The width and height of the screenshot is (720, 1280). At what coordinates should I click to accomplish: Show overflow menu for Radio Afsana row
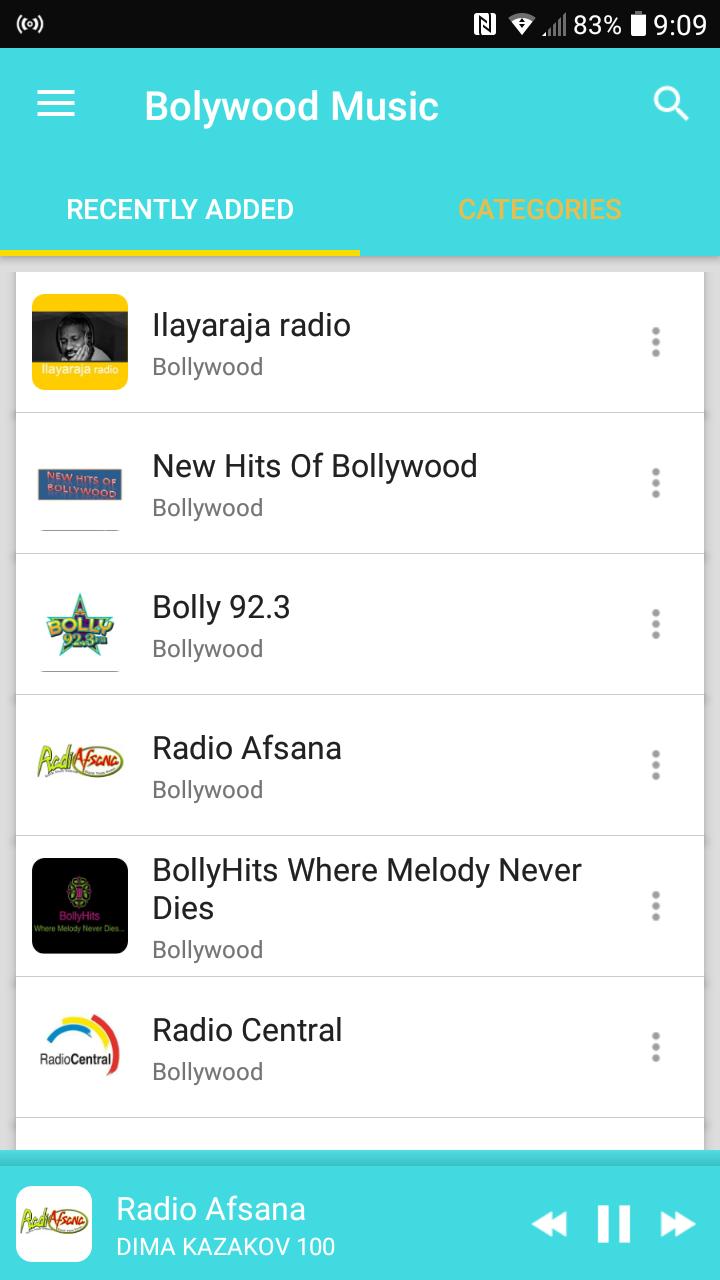pyautogui.click(x=656, y=765)
